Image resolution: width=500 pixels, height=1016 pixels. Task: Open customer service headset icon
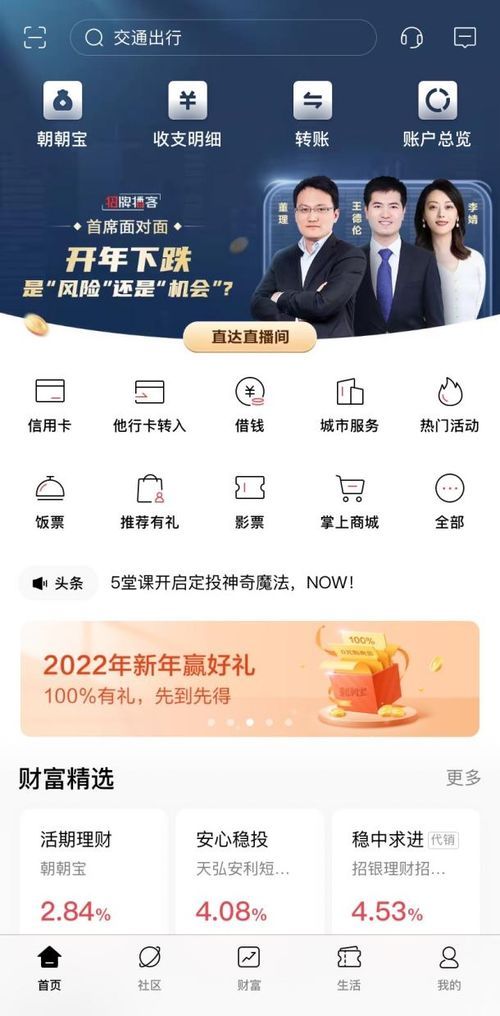[411, 38]
